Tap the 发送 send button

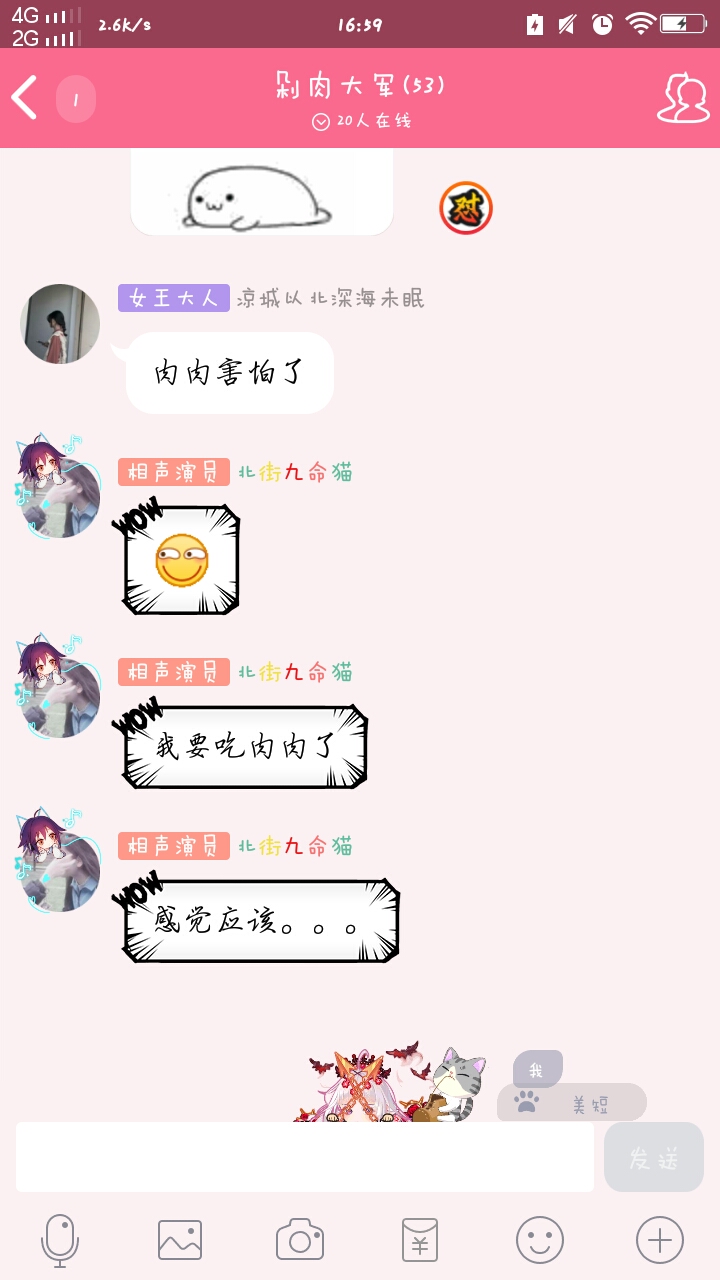coord(654,1157)
